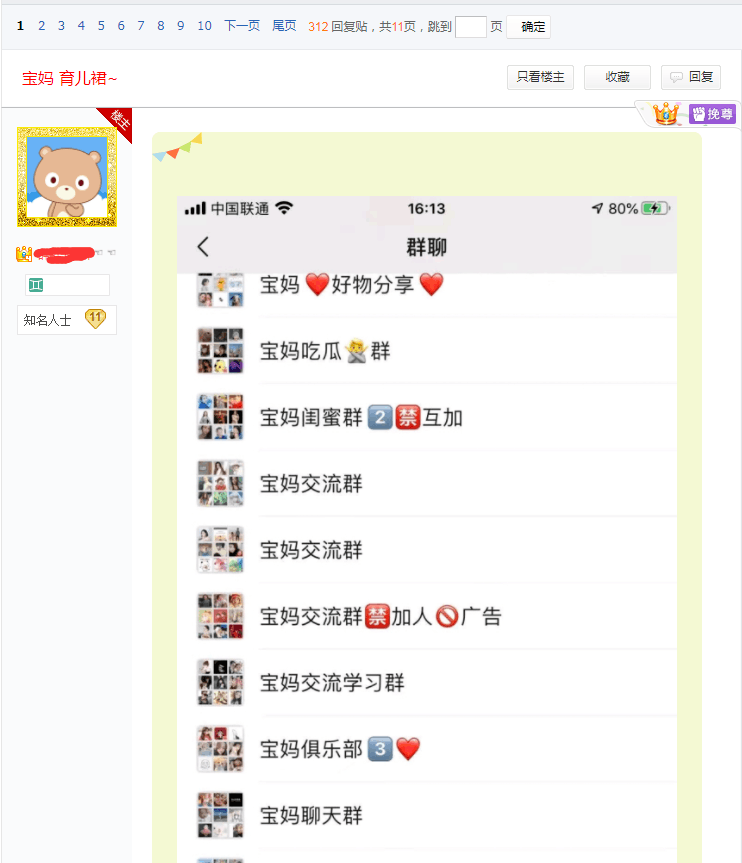
Task: Open the poster's bear avatar profile
Action: (x=67, y=178)
